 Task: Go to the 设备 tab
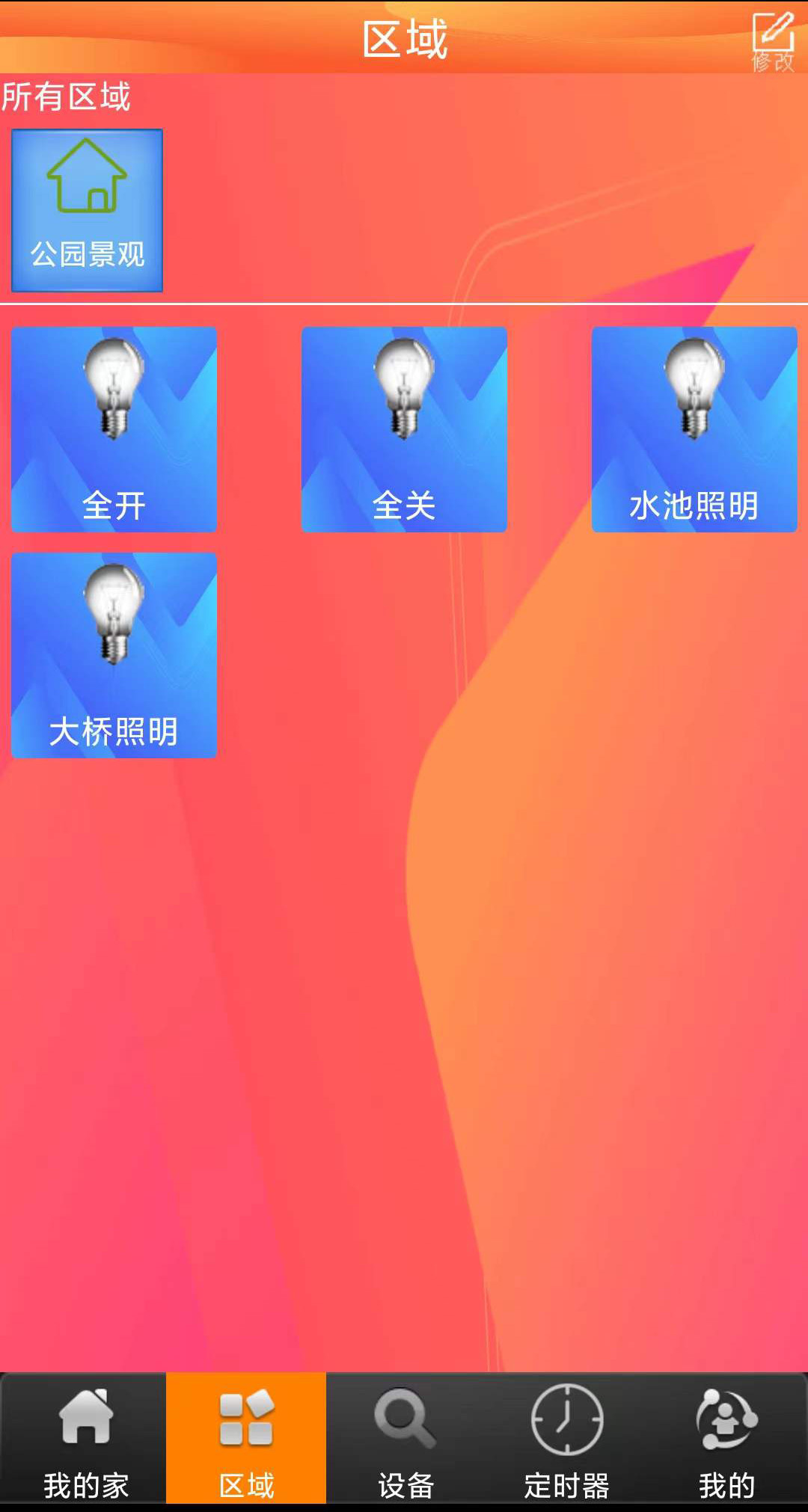[x=405, y=1440]
